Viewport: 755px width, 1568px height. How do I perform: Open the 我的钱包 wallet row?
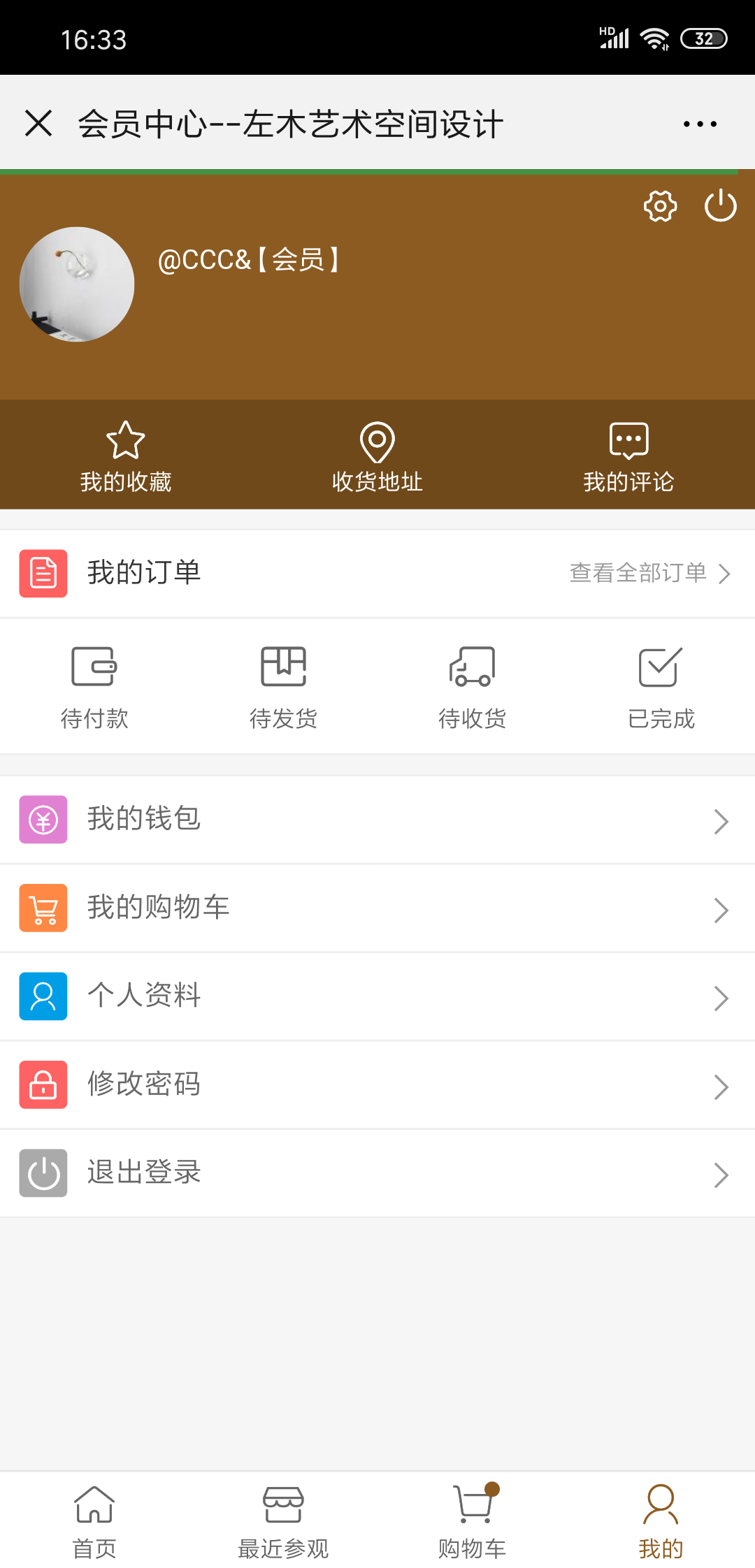[x=377, y=820]
